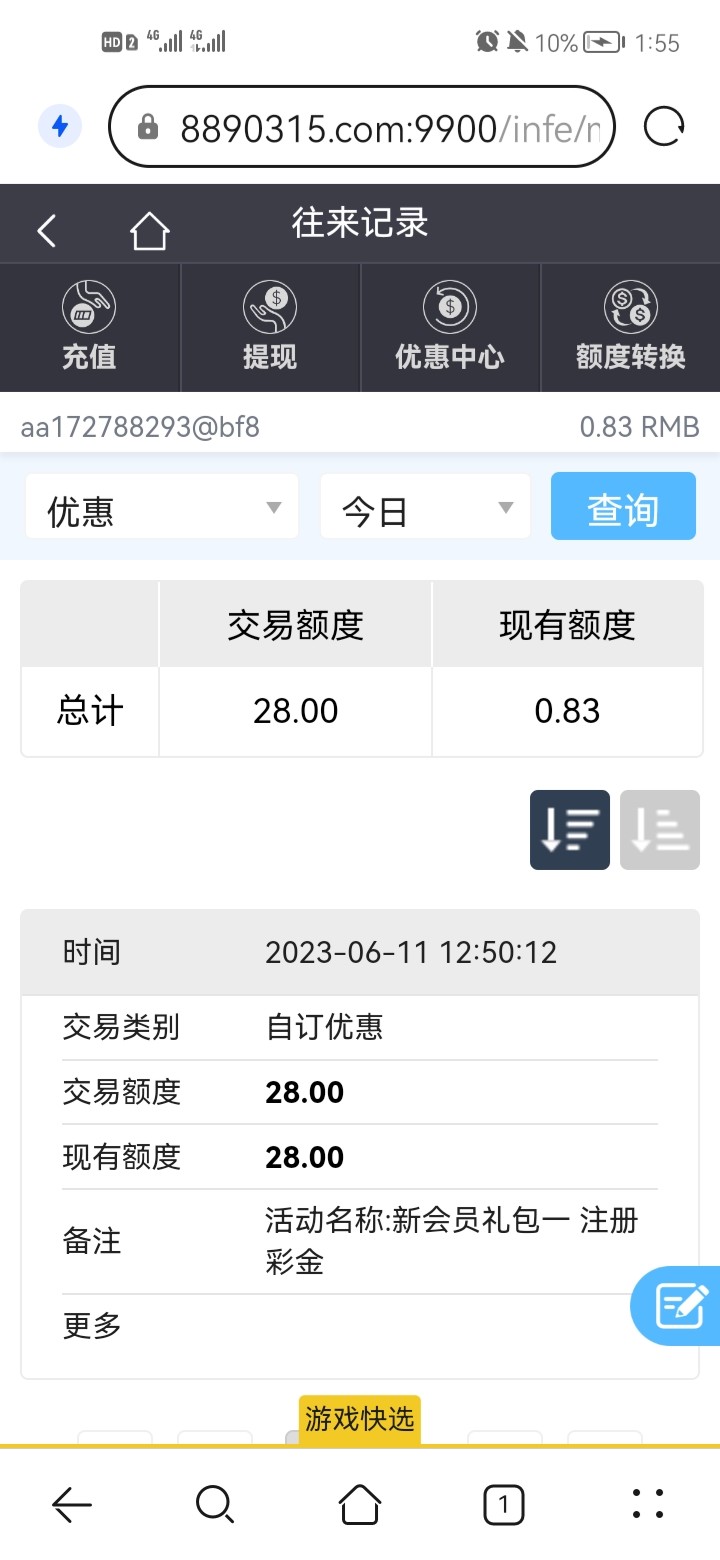Open the 充值 recharge icon

coord(89,327)
